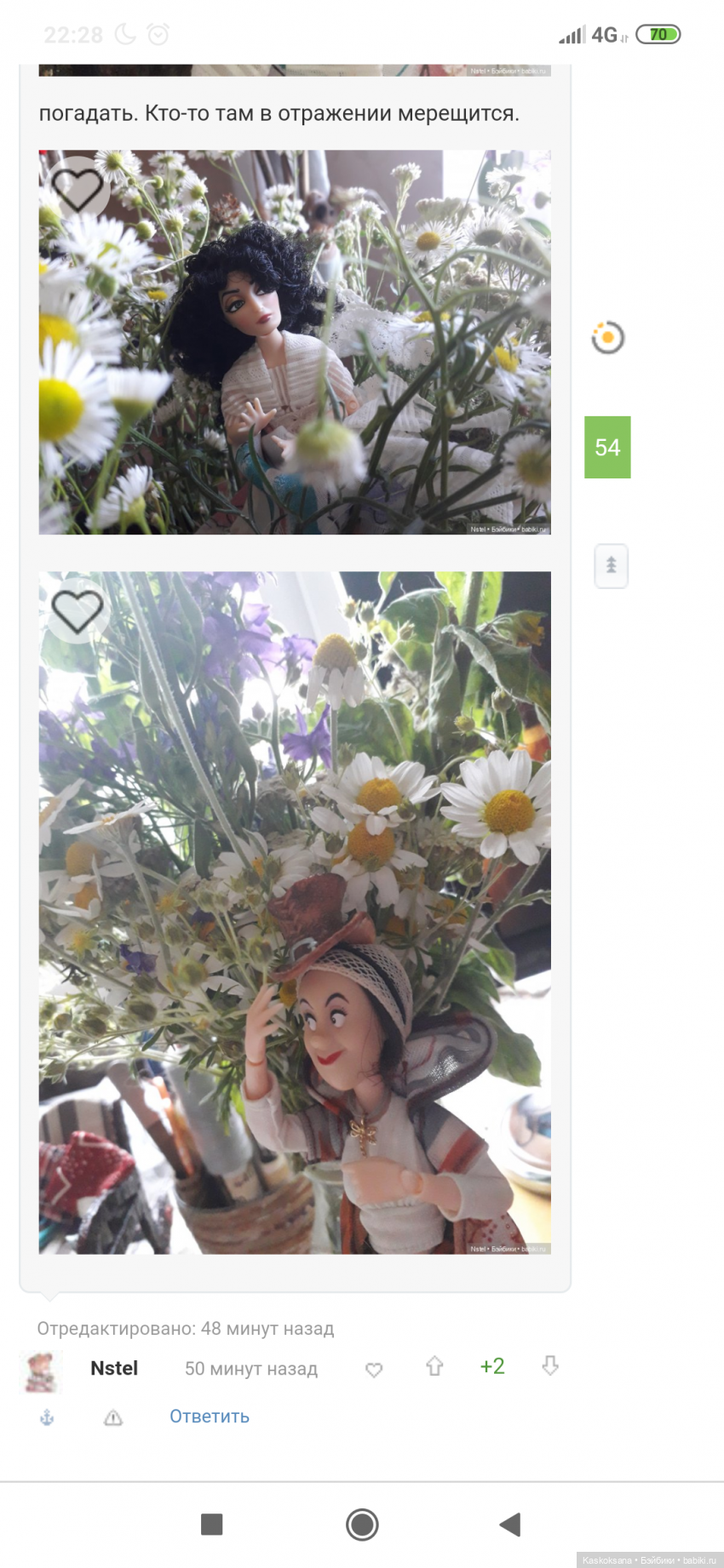Screen dimensions: 724x1568
Task: Like the photo of doll with hat
Action: point(78,609)
